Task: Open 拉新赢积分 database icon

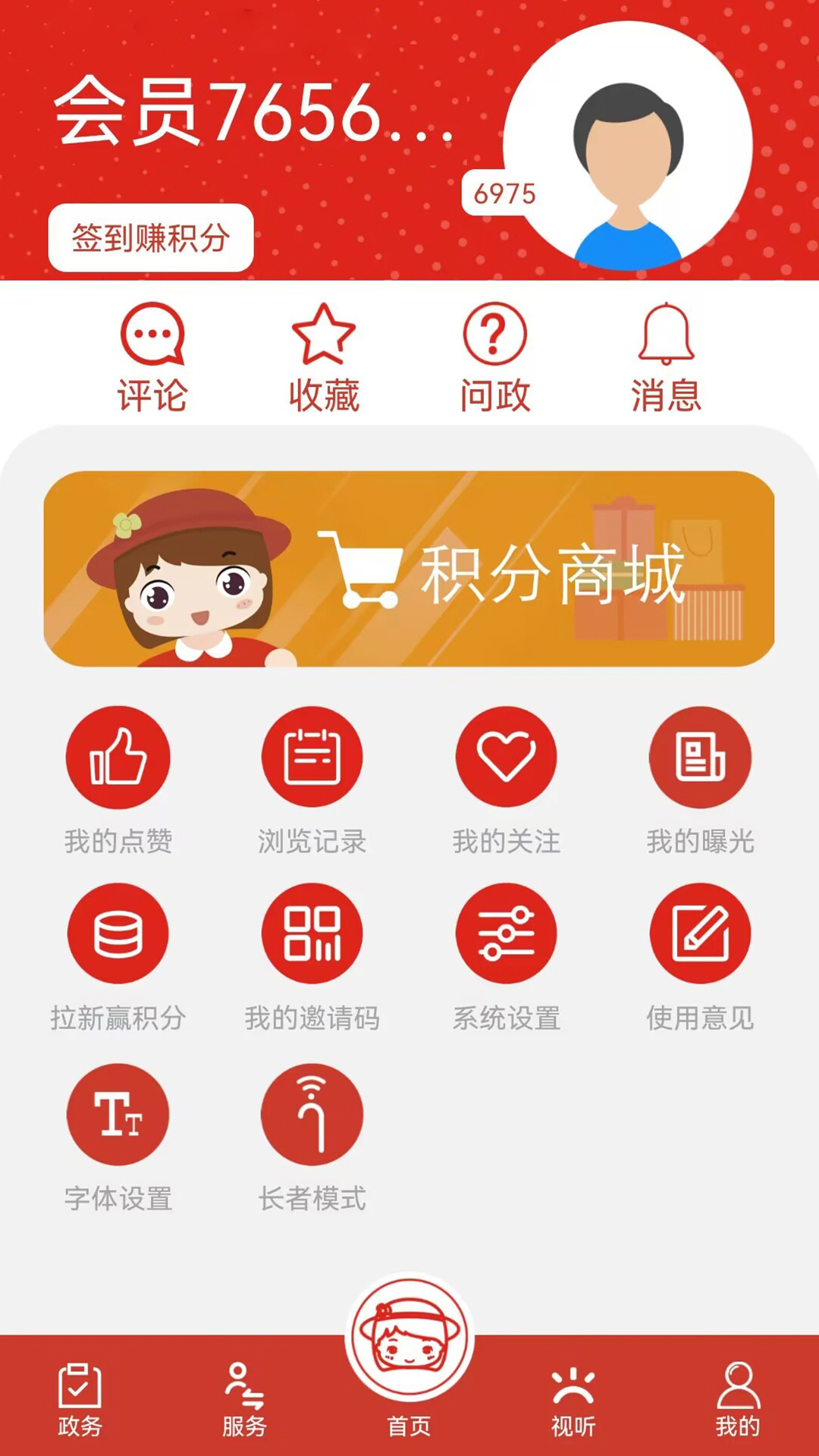Action: click(x=118, y=934)
